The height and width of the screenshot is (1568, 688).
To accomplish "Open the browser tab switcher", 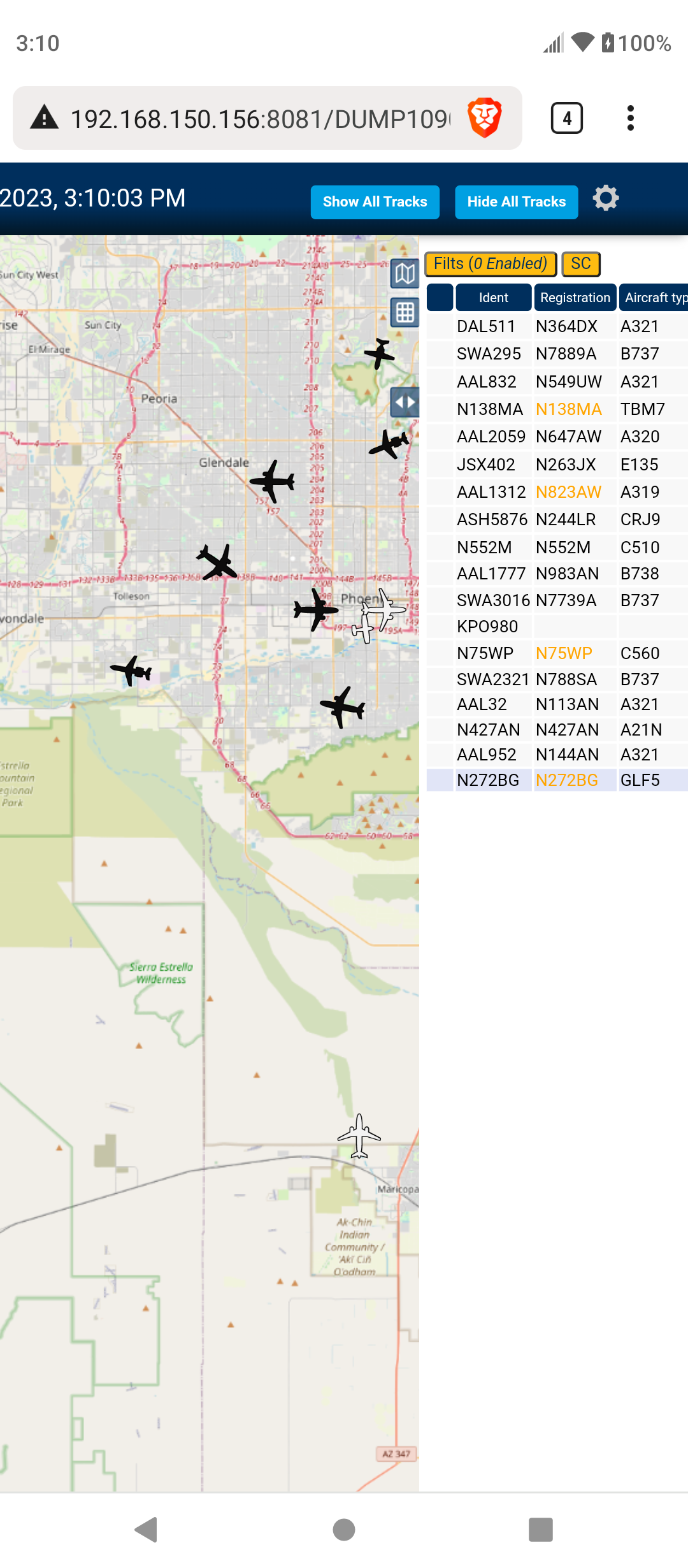I will (x=566, y=118).
